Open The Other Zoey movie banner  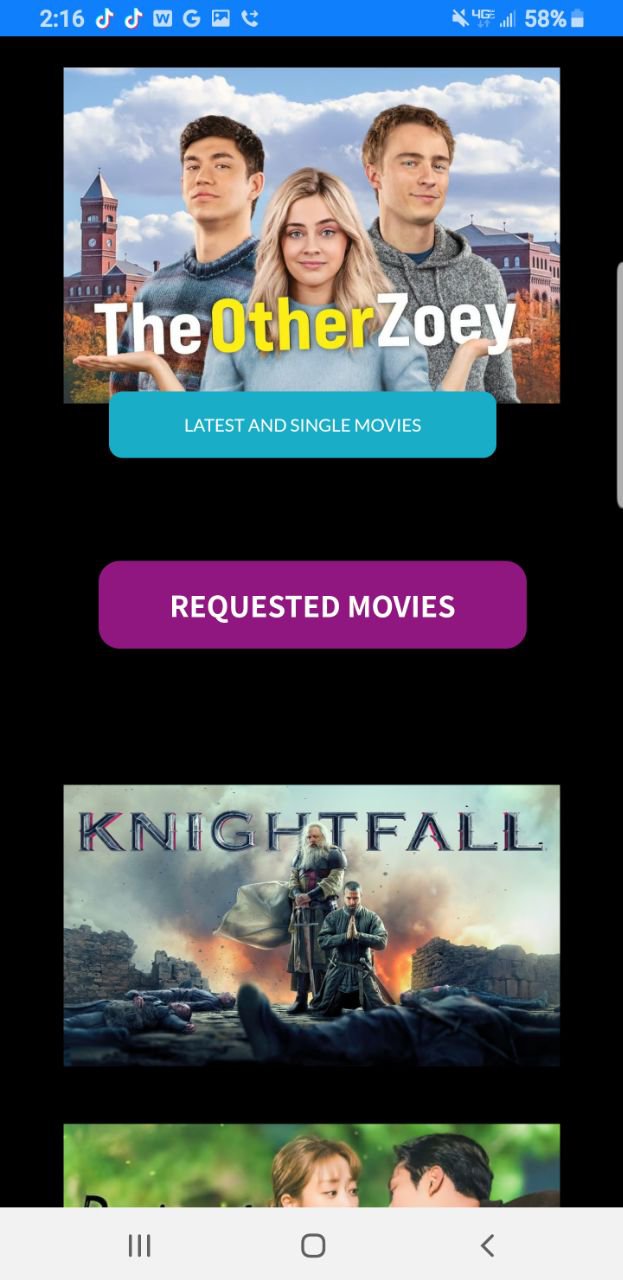311,230
